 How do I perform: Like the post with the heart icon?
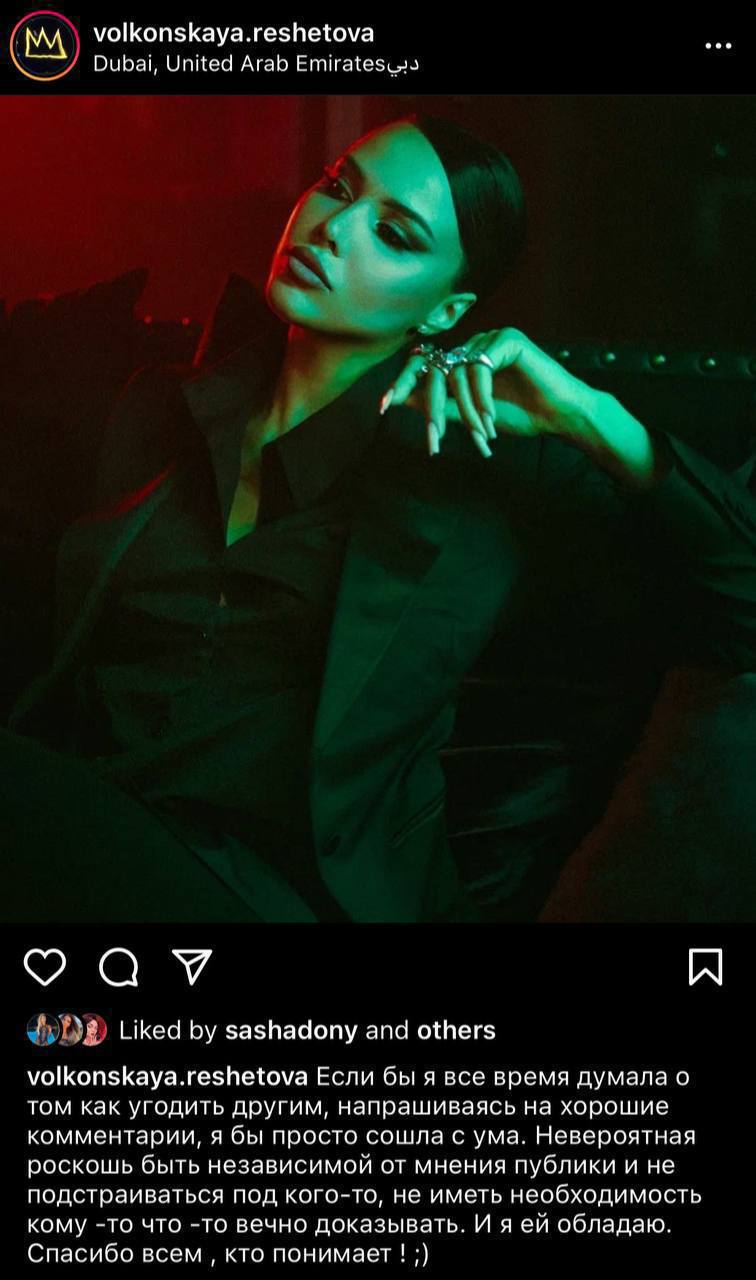[x=44, y=967]
